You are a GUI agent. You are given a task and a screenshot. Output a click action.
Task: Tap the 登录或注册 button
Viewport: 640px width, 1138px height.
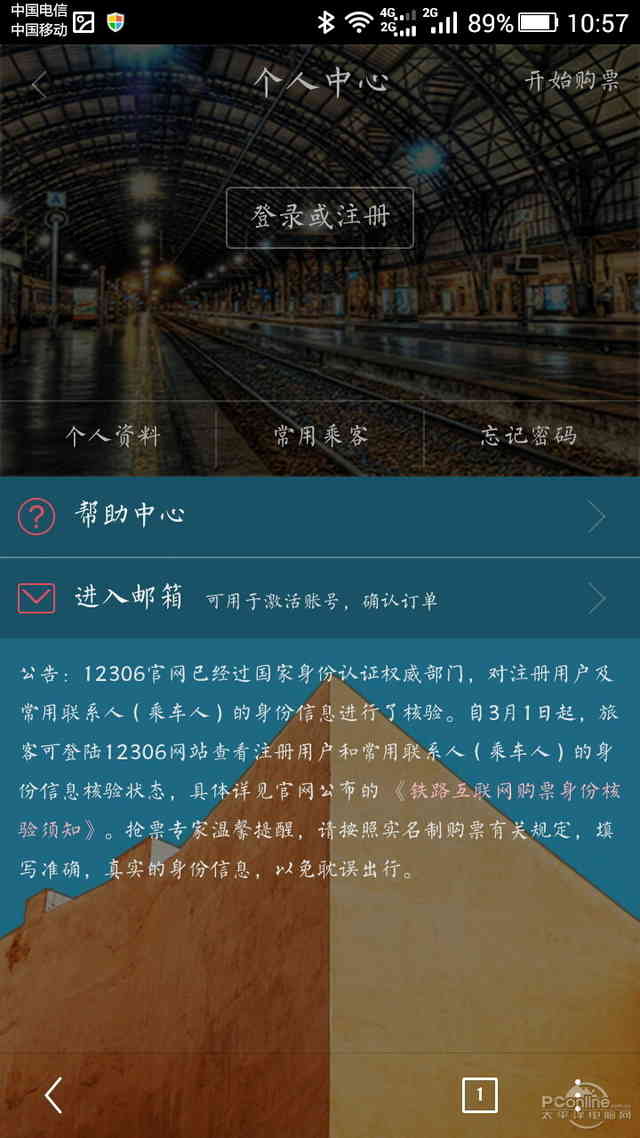click(319, 217)
